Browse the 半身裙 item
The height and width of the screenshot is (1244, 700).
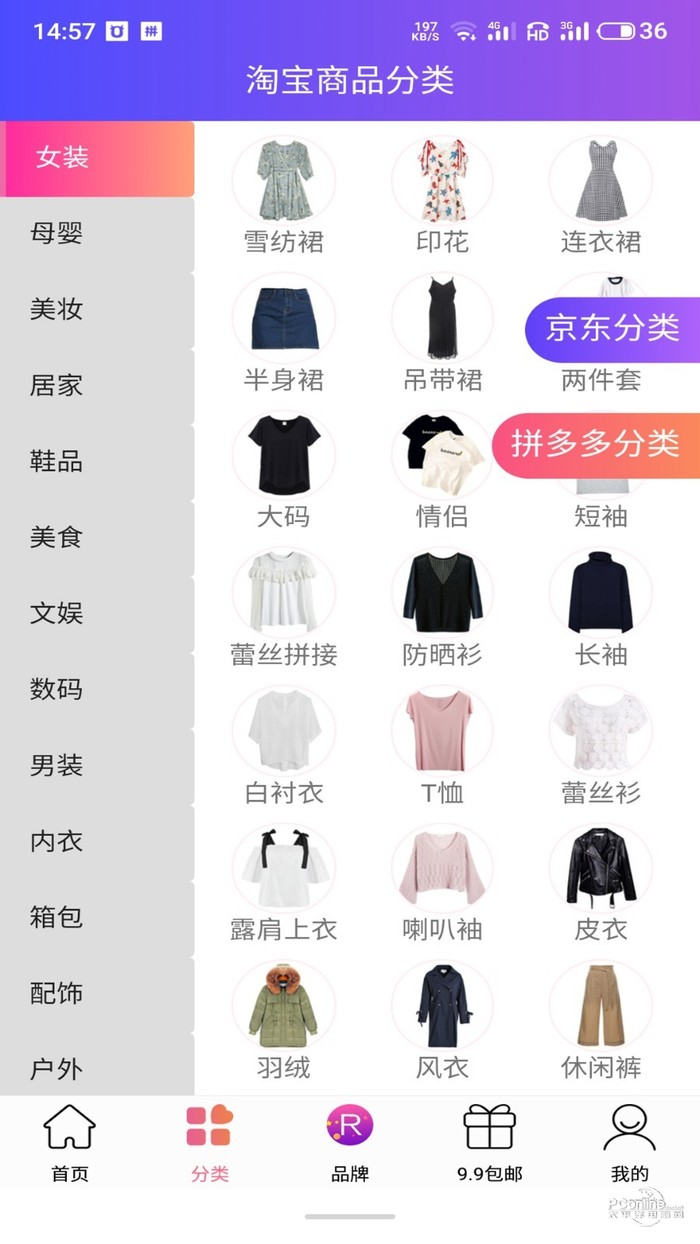coord(284,333)
